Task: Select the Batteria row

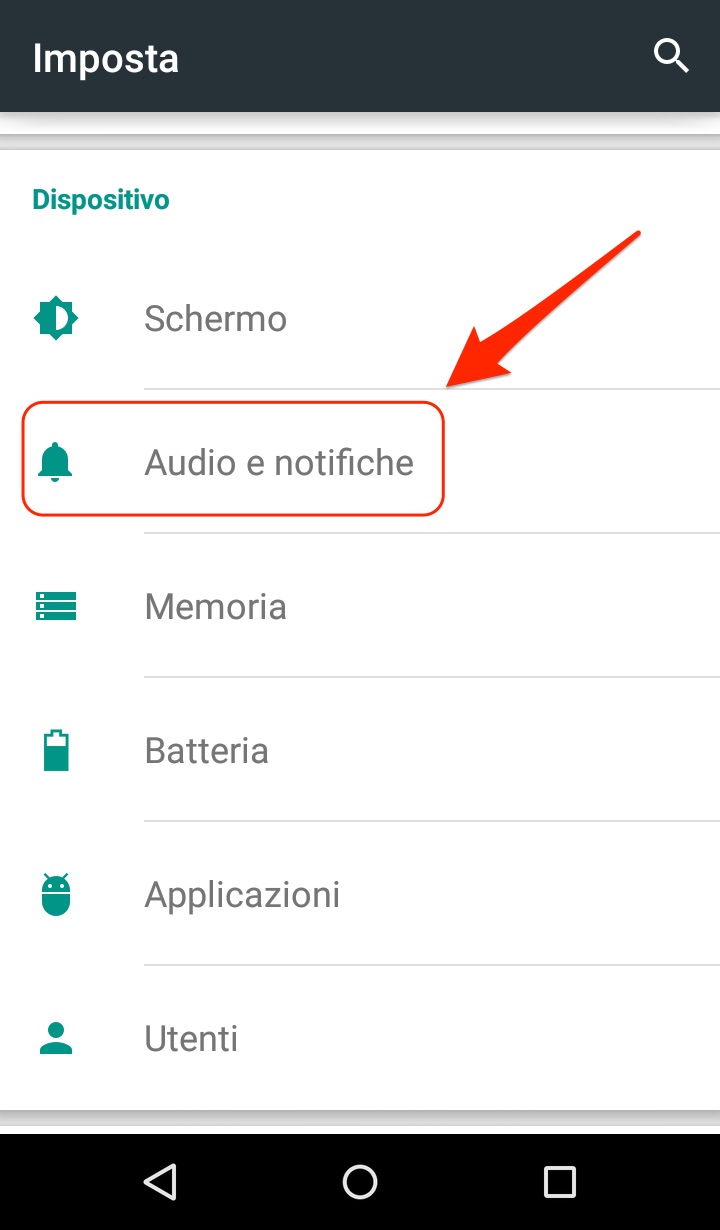Action: [x=360, y=750]
